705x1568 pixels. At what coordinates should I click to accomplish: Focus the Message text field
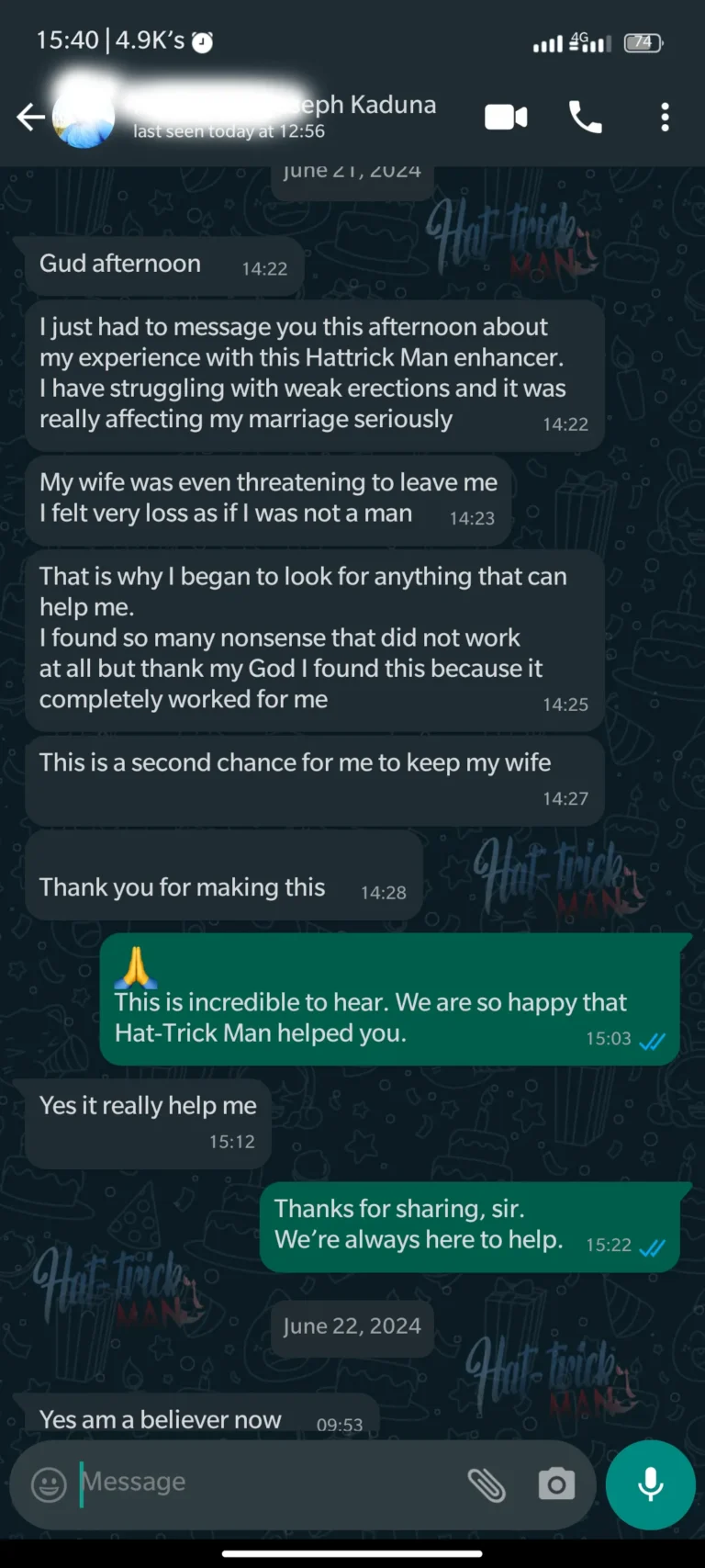(266, 1482)
